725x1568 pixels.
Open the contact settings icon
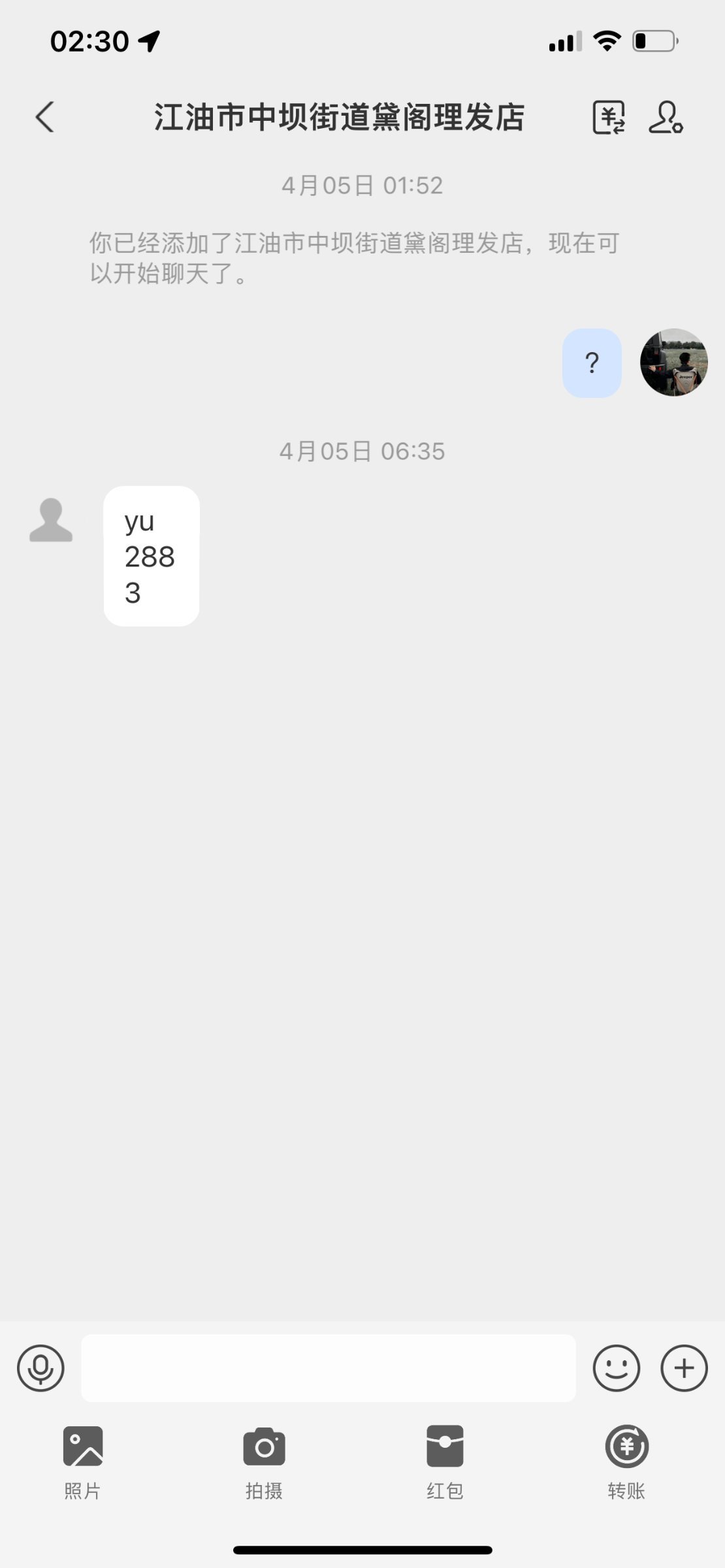(x=666, y=118)
